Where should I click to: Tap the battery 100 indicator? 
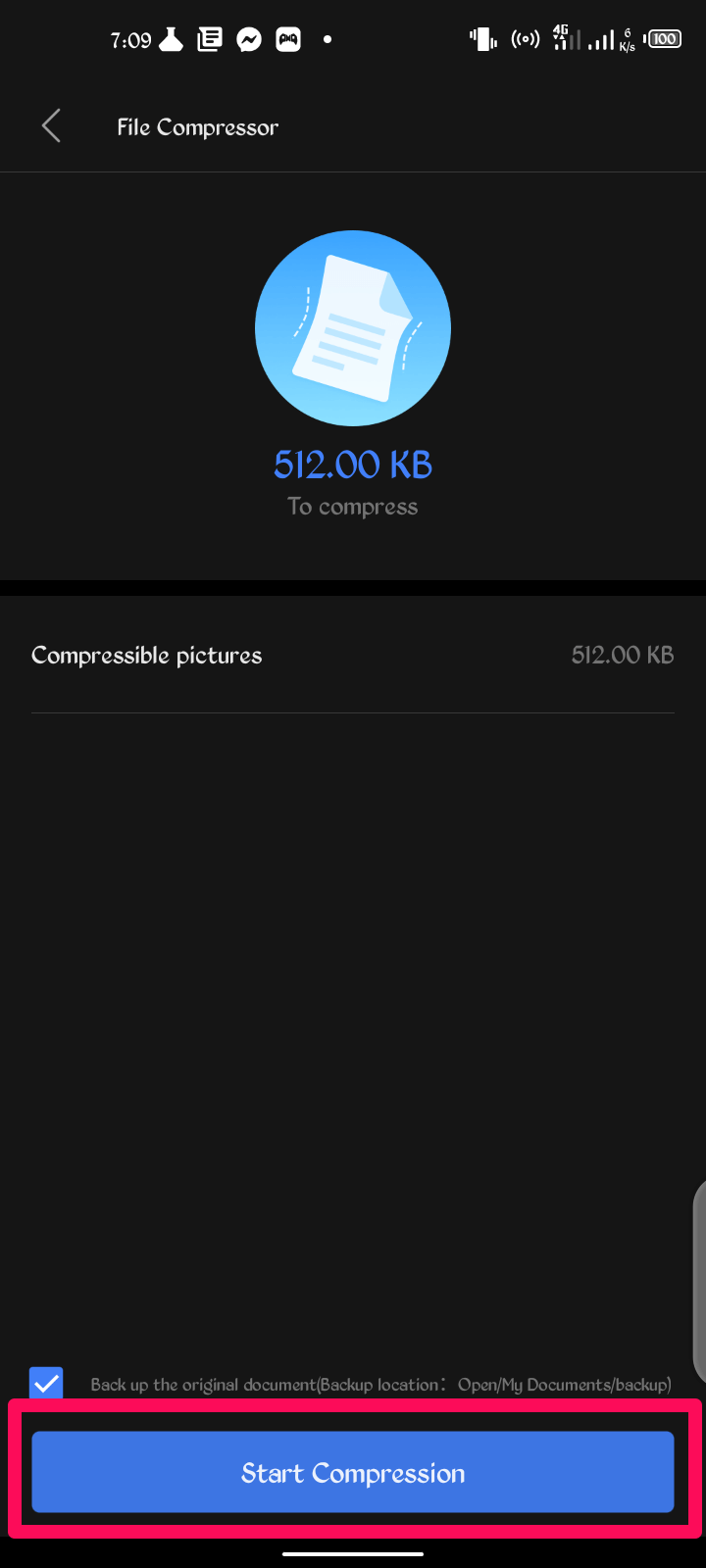click(x=662, y=39)
